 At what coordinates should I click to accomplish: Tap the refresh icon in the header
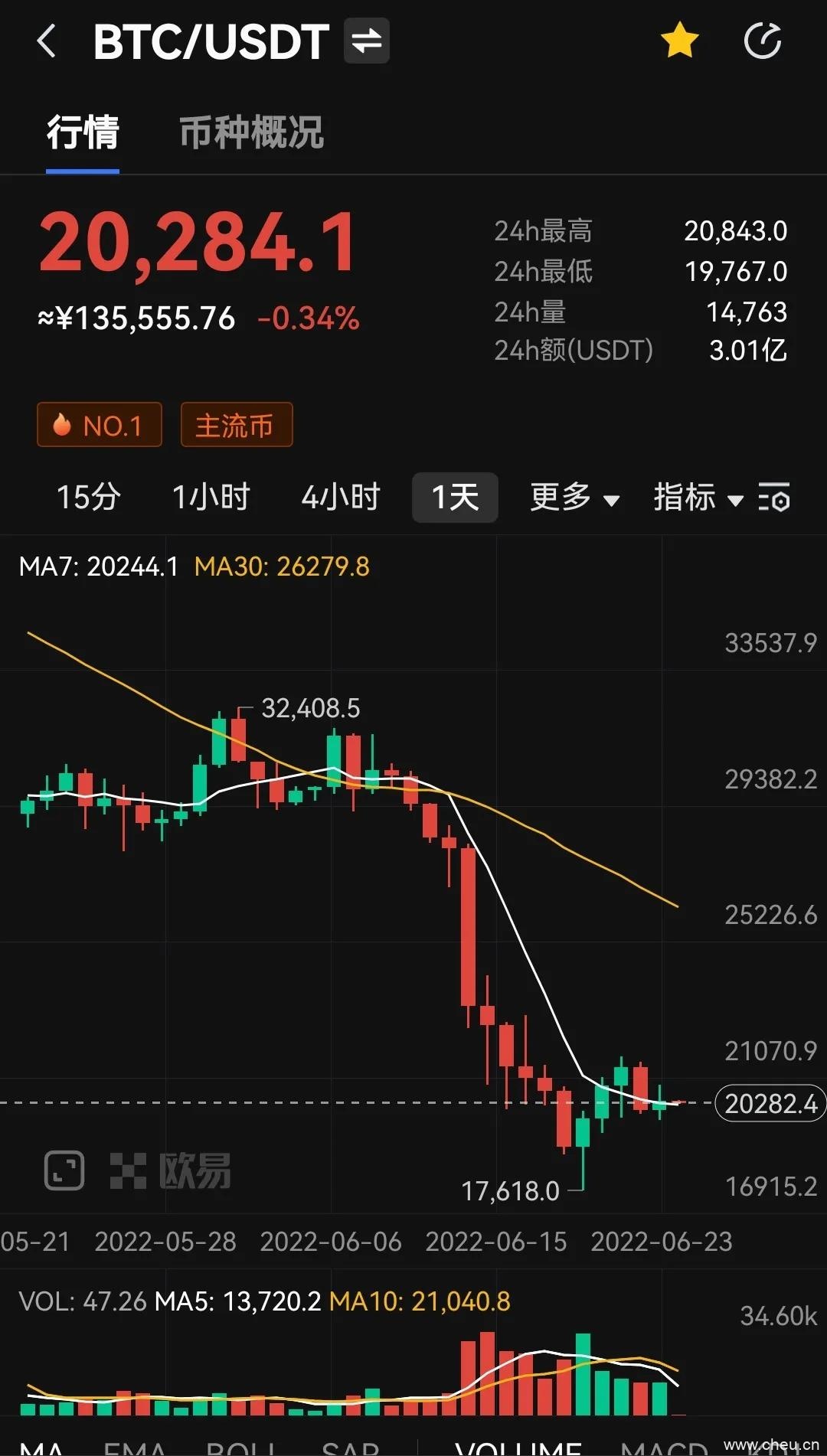point(763,41)
